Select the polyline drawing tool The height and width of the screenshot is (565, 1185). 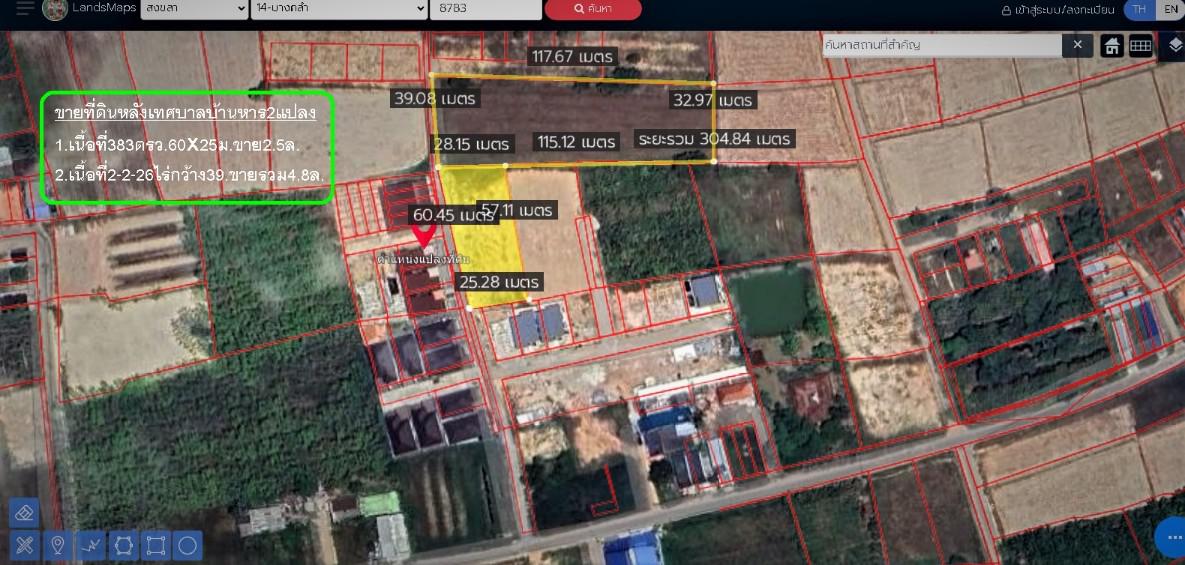tap(90, 546)
